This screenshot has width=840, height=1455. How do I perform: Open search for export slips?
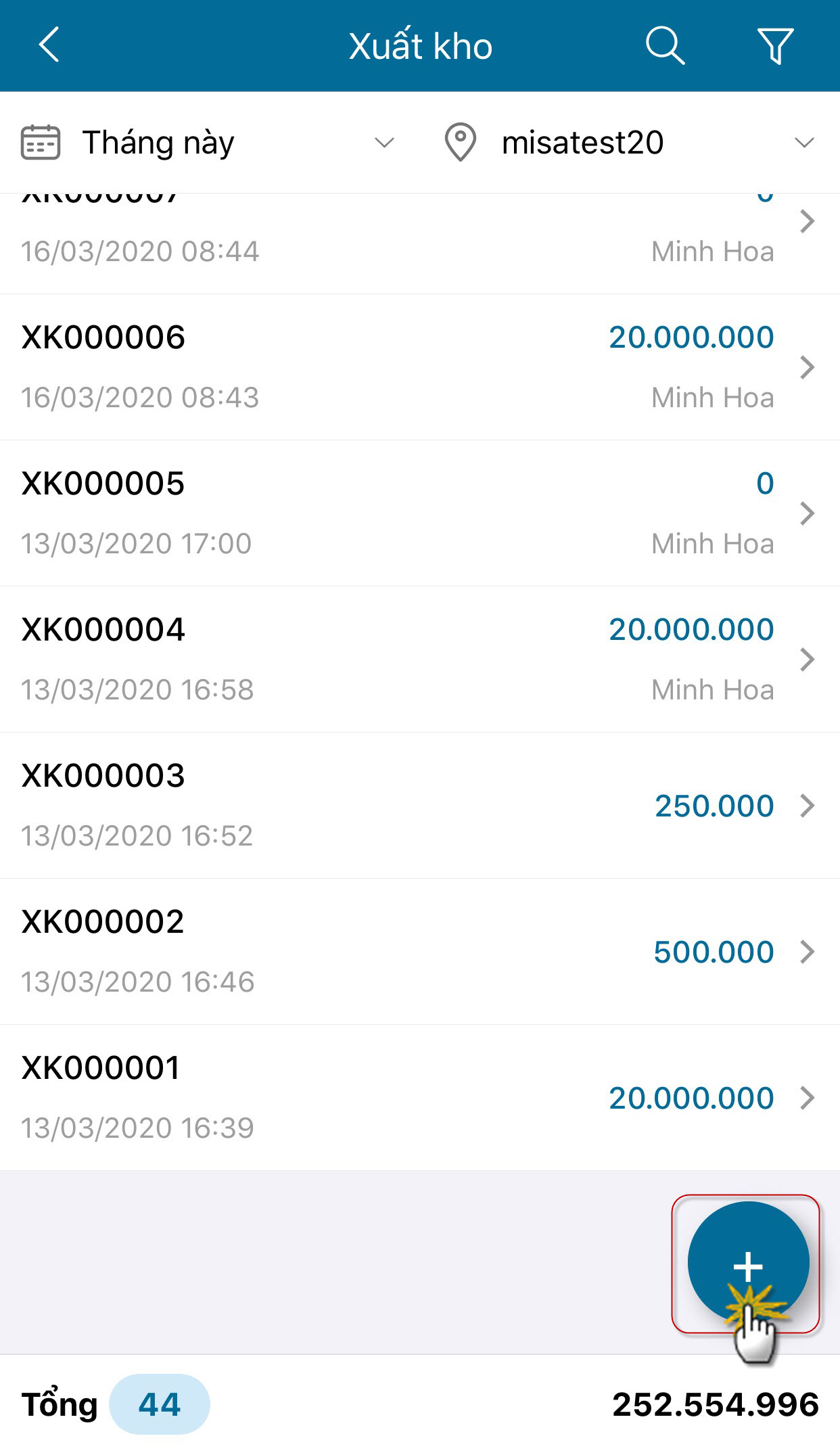(x=665, y=46)
